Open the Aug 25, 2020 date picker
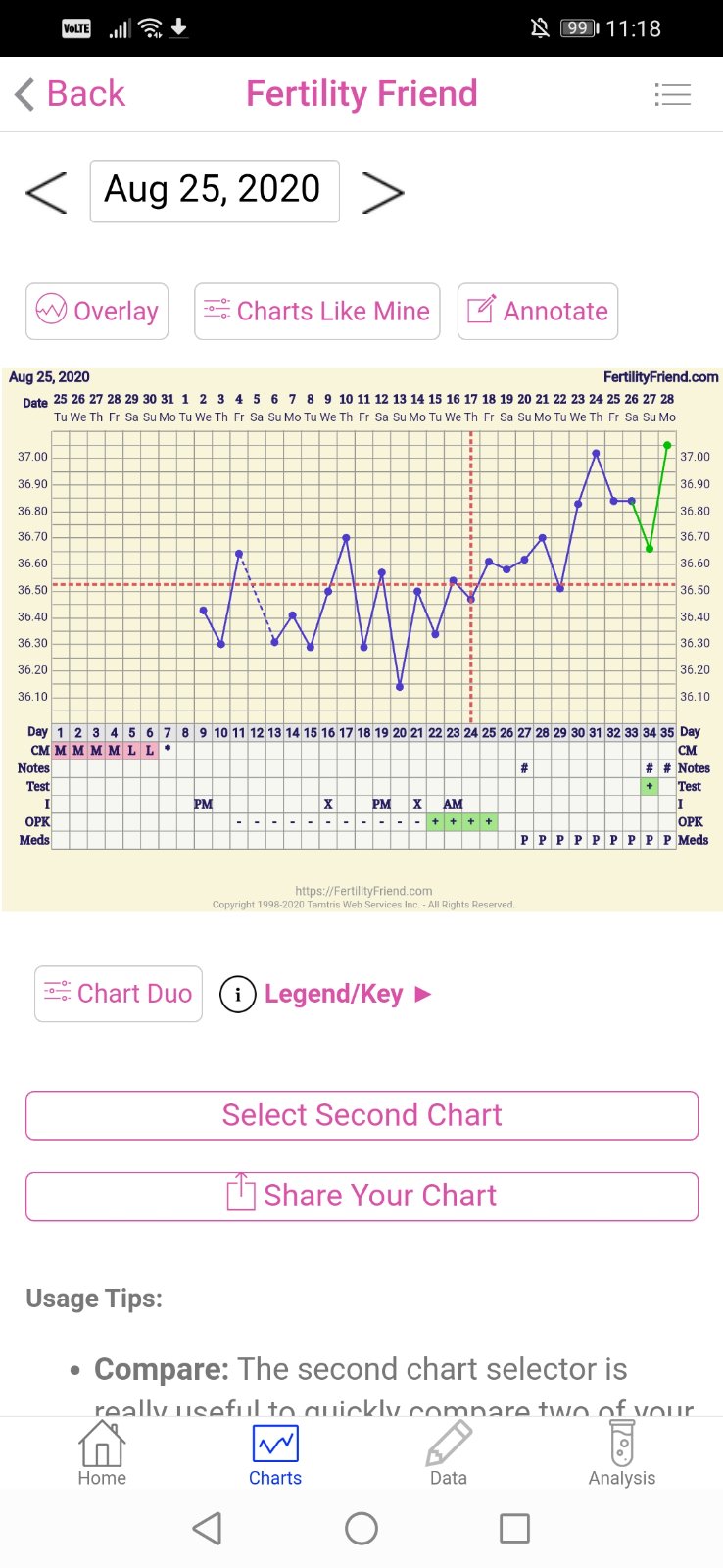The height and width of the screenshot is (1568, 723). pos(215,191)
